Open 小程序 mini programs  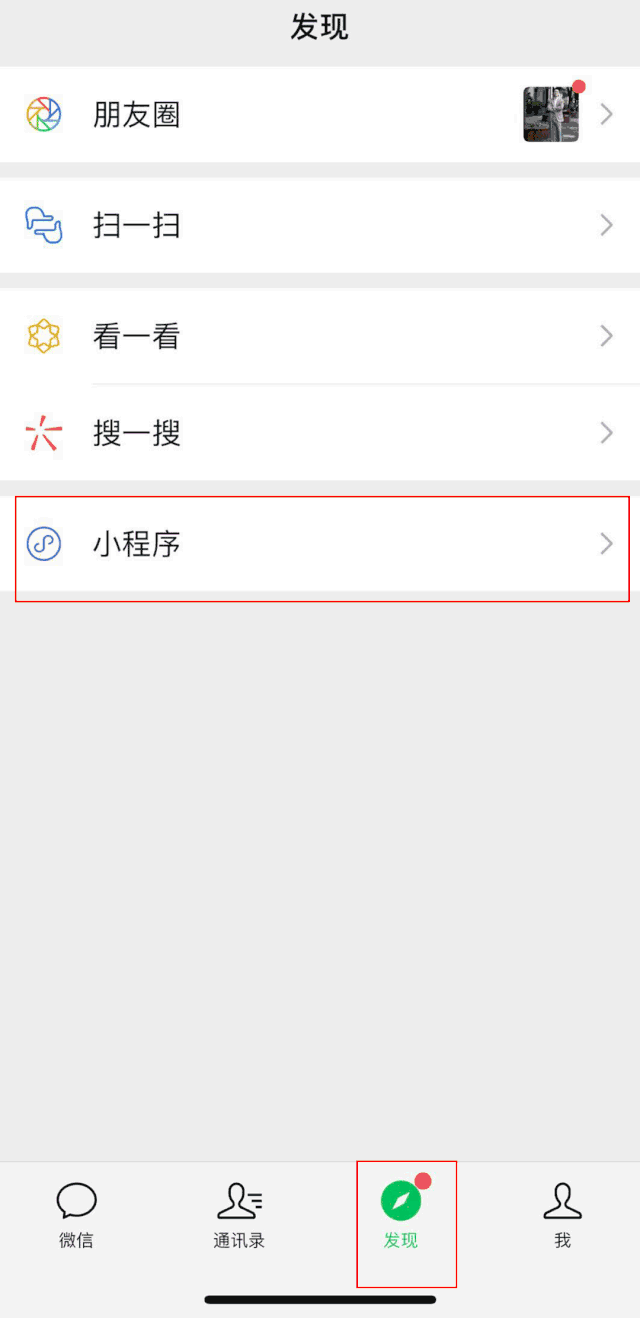click(320, 544)
